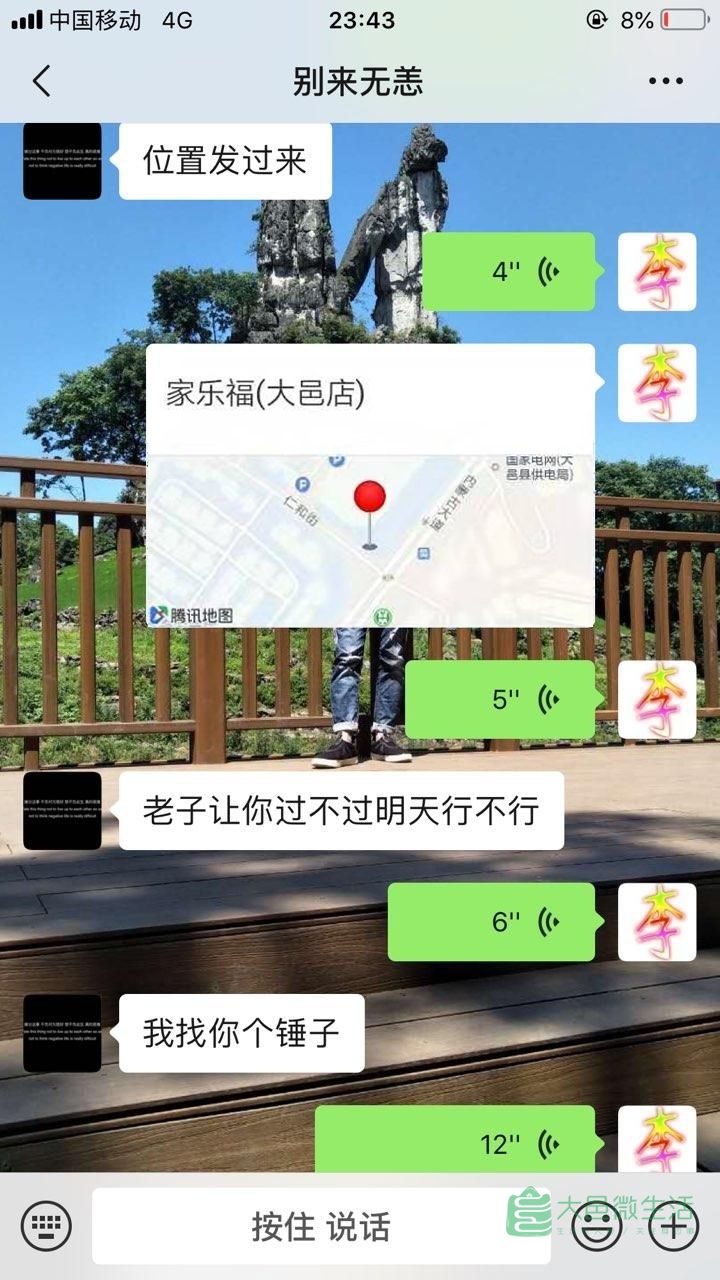Open my avatar beside the 4-second voice message
This screenshot has width=720, height=1280.
tap(657, 272)
